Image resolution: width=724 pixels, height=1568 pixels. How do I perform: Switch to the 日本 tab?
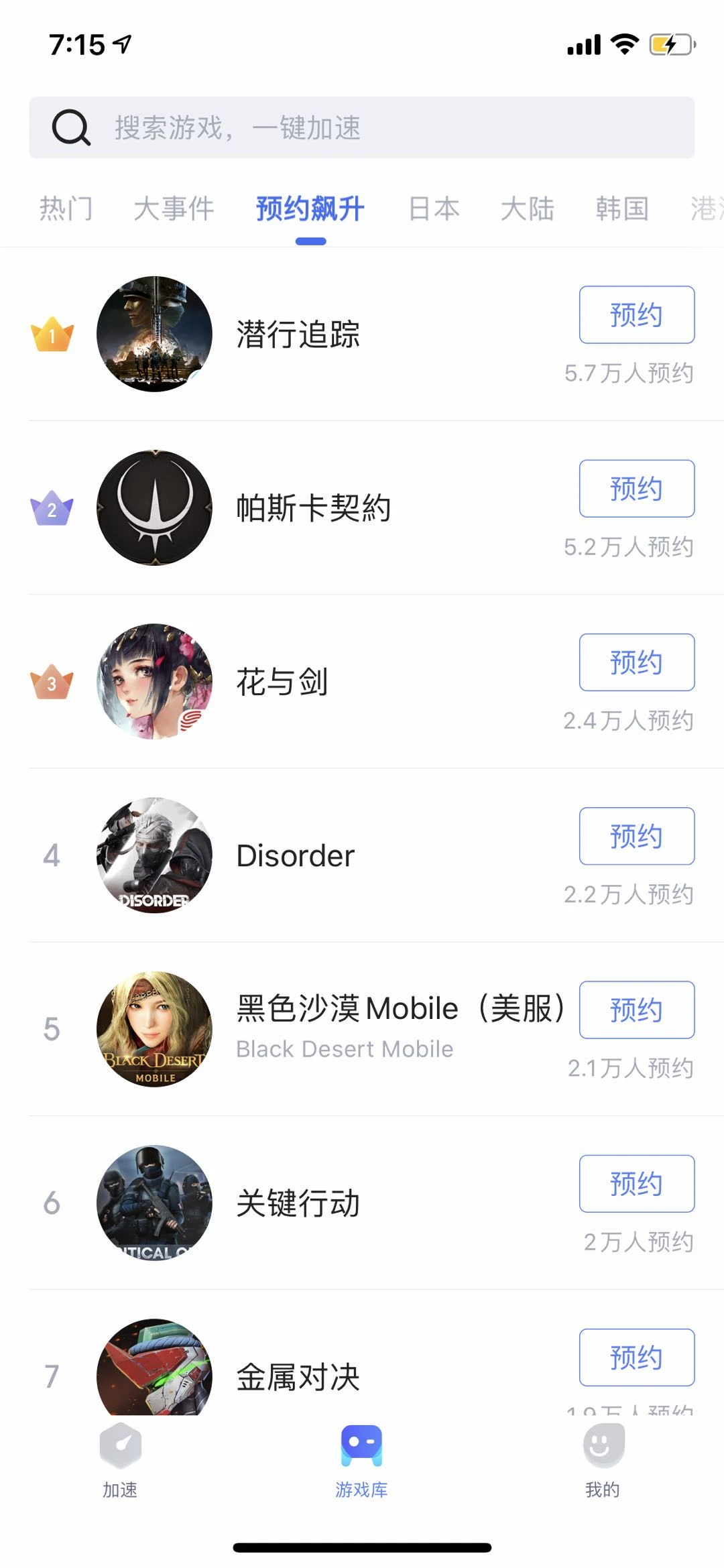[434, 208]
